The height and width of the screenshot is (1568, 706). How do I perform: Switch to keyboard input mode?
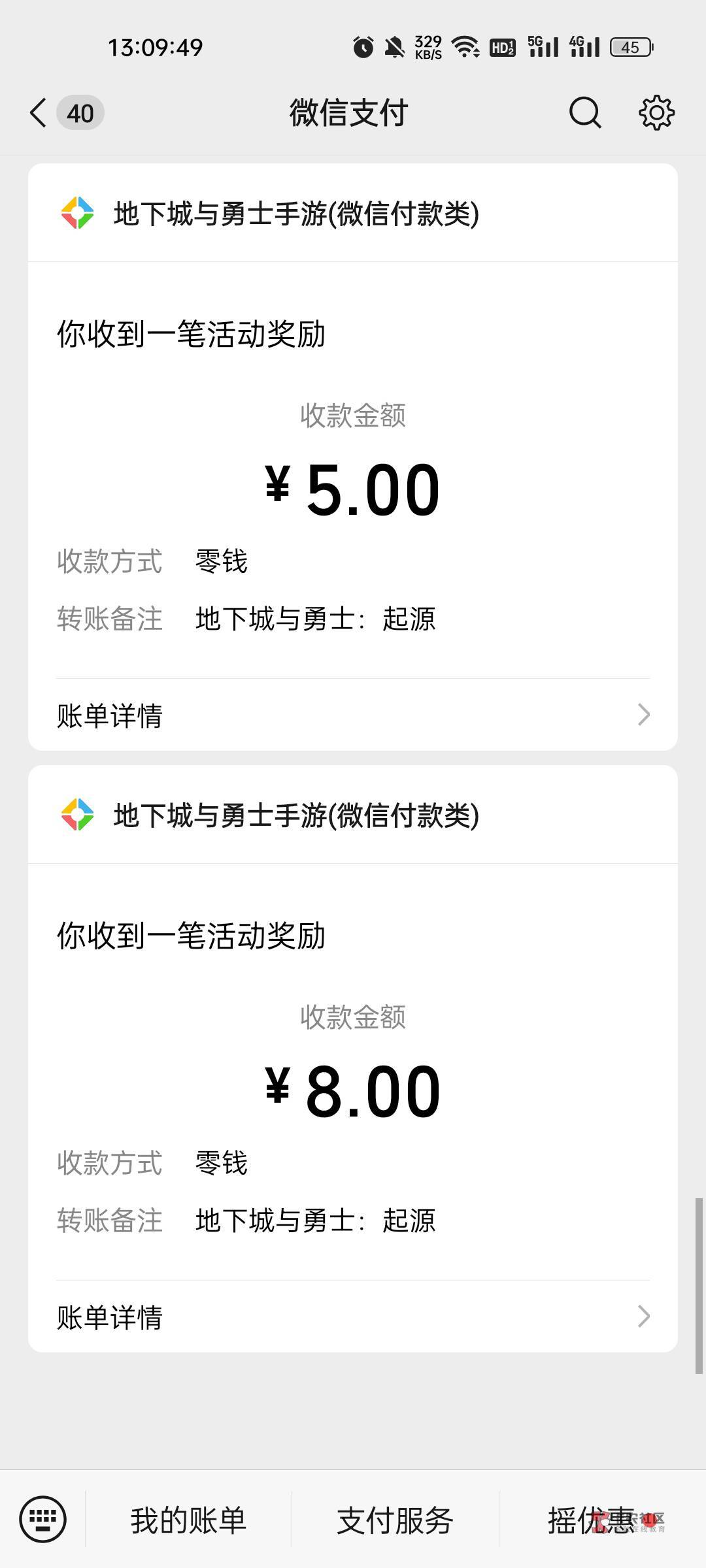coord(43,1519)
